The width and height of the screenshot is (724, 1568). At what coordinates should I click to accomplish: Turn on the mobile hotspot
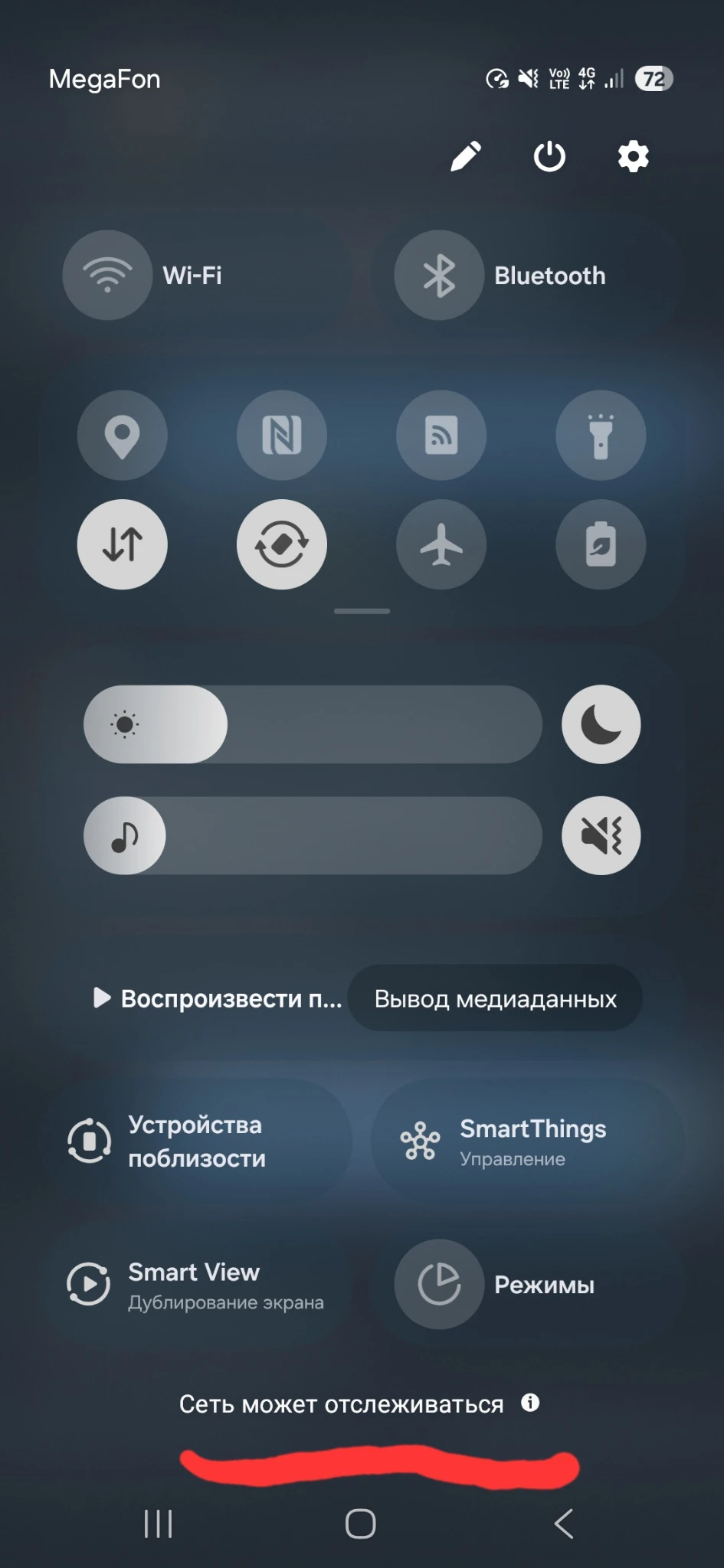441,436
